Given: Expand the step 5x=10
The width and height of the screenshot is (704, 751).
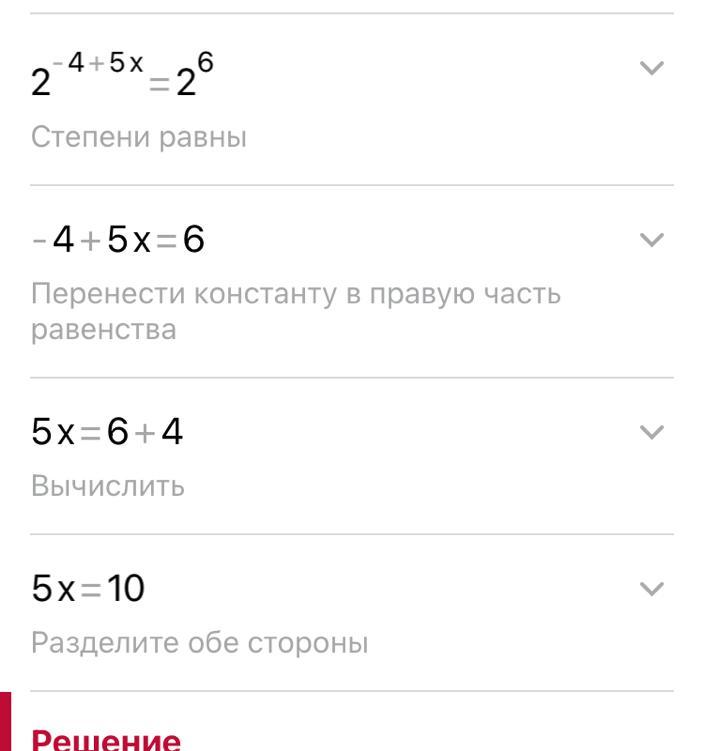Looking at the screenshot, I should tap(651, 589).
